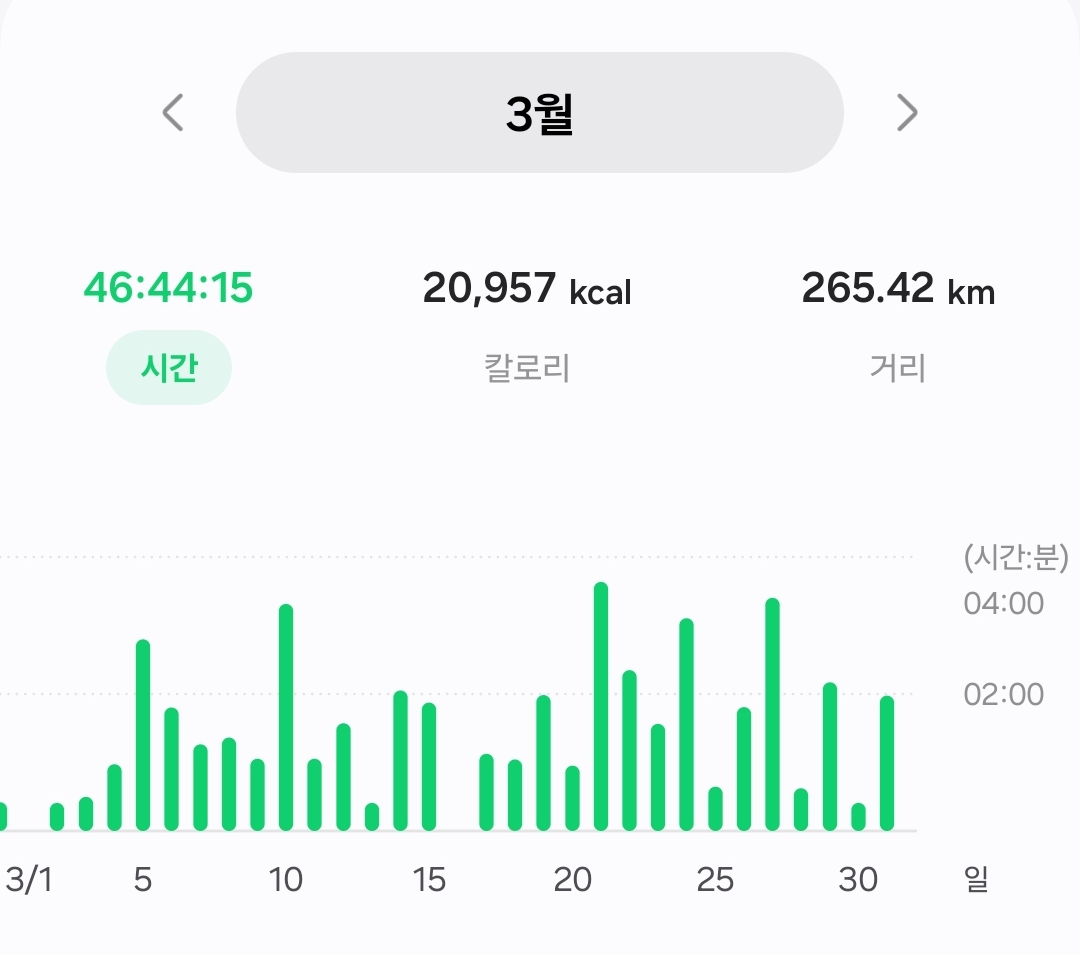
Task: Switch to the 거리 metric tab
Action: [x=897, y=368]
